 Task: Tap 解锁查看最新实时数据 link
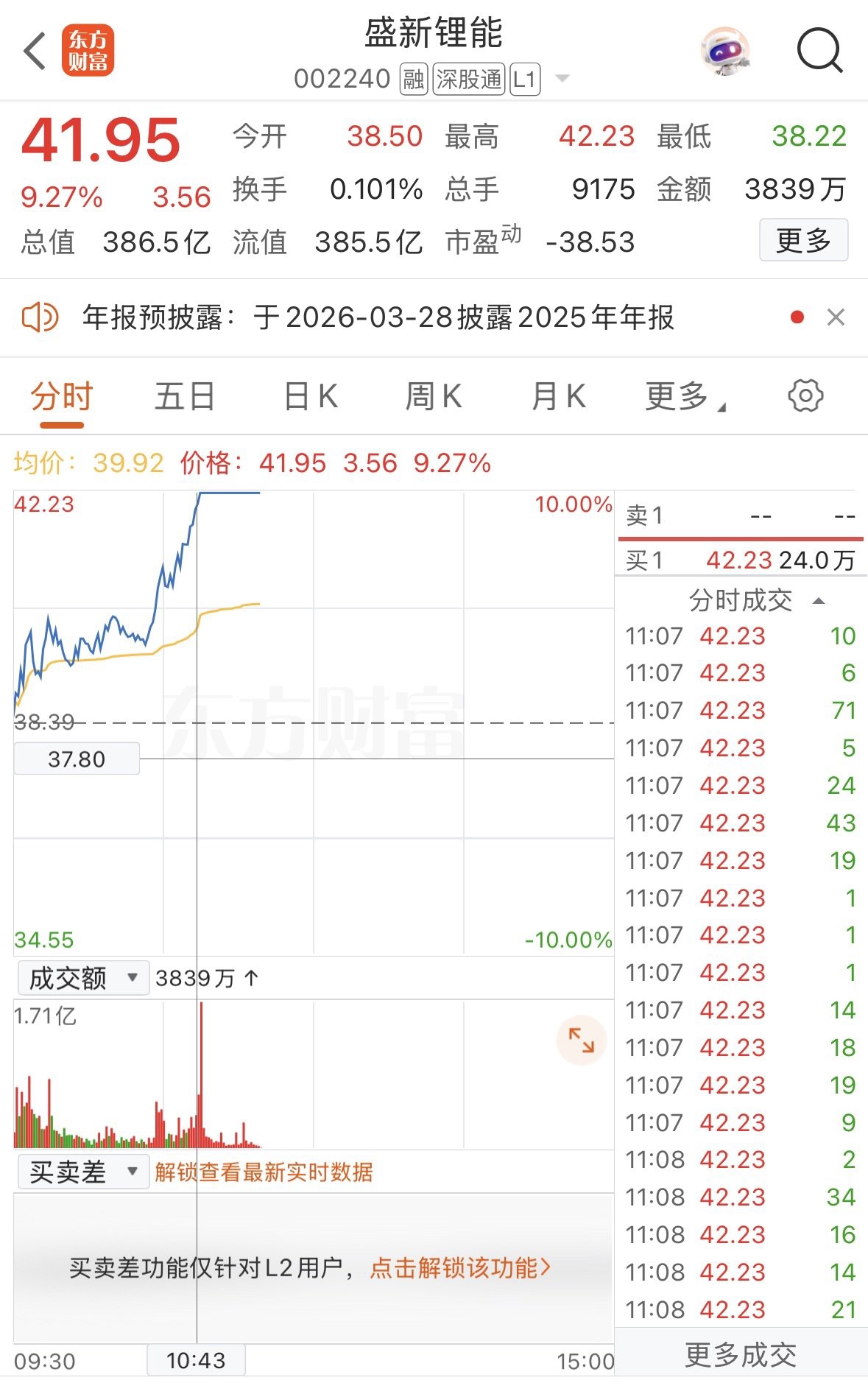tap(264, 1172)
